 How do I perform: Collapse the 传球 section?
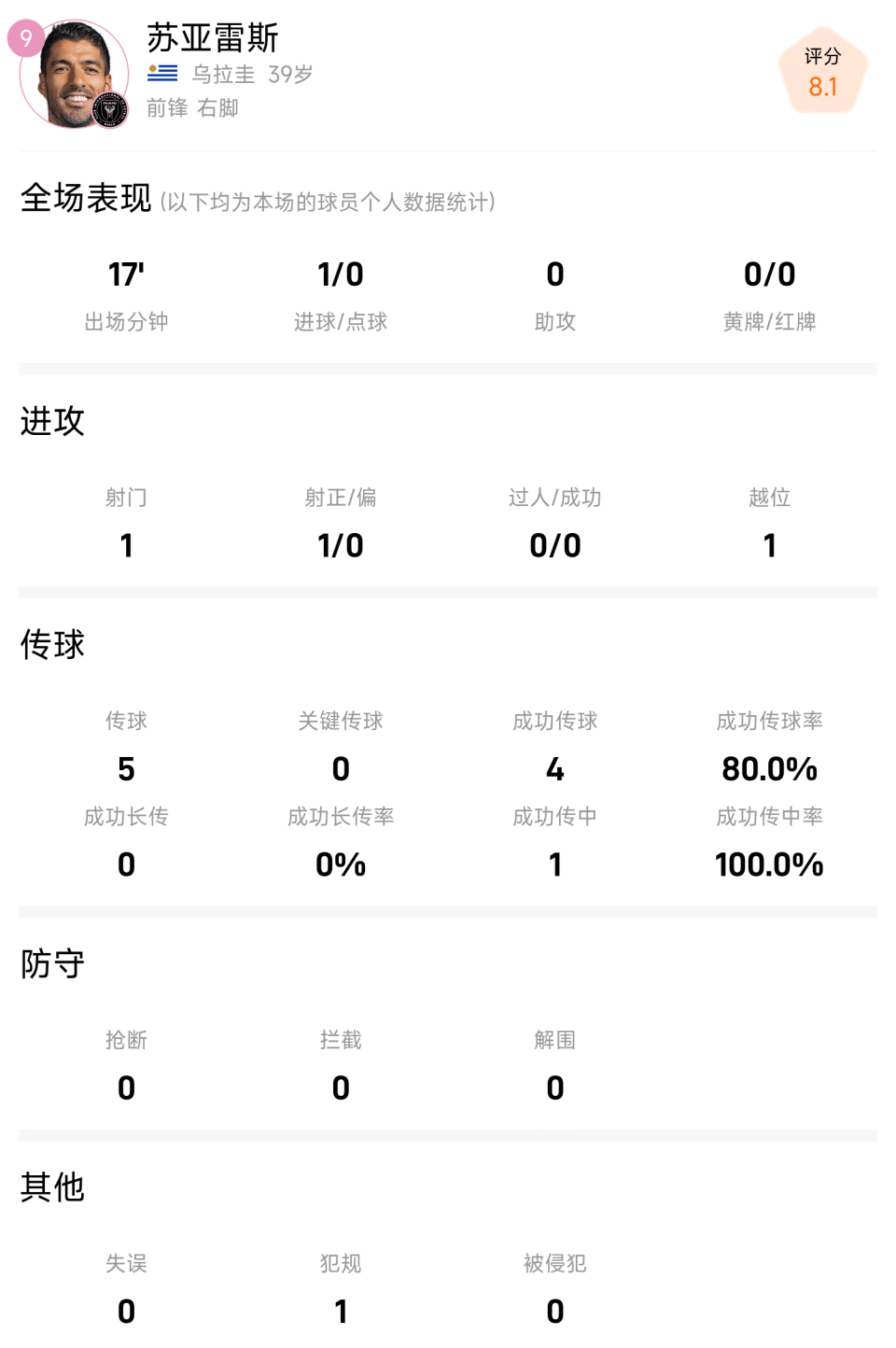click(53, 646)
